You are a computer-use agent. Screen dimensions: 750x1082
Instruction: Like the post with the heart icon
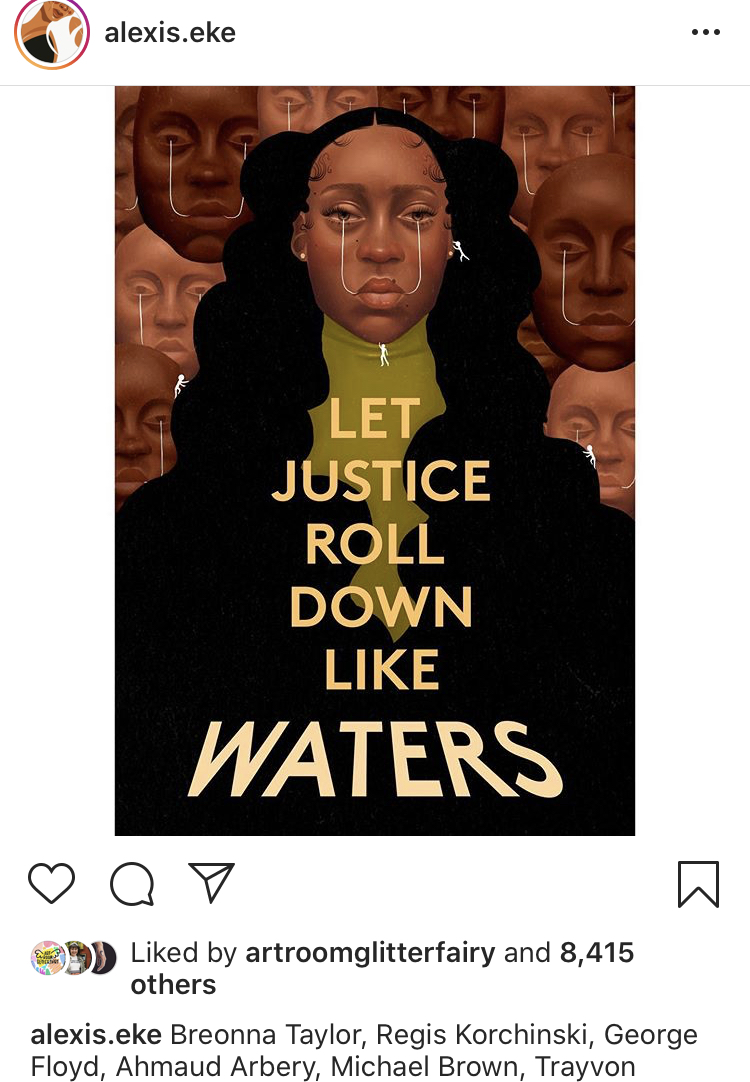click(x=51, y=884)
